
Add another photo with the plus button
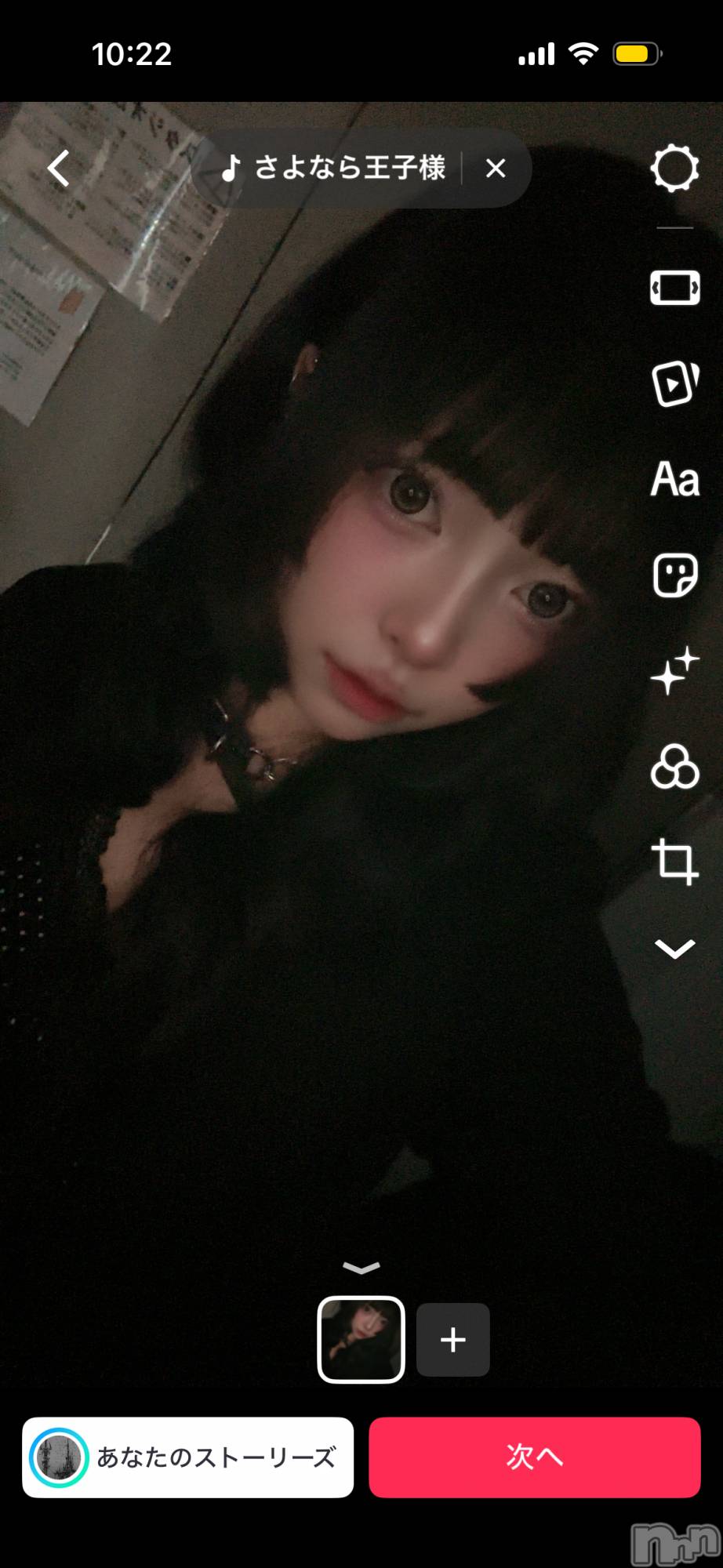452,1339
